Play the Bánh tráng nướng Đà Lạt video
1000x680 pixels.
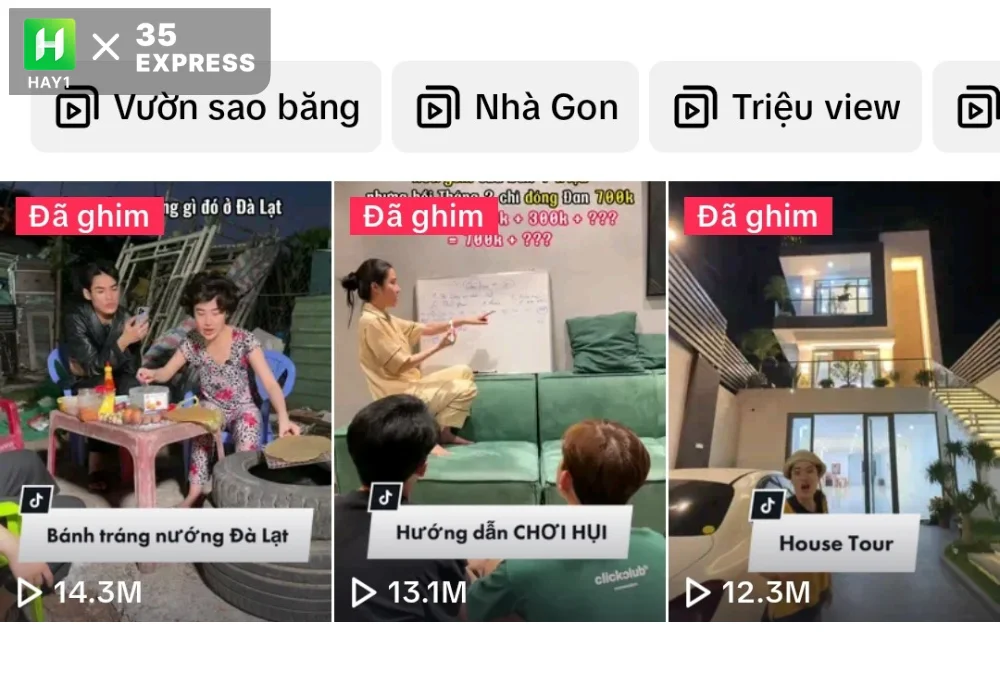(x=165, y=400)
